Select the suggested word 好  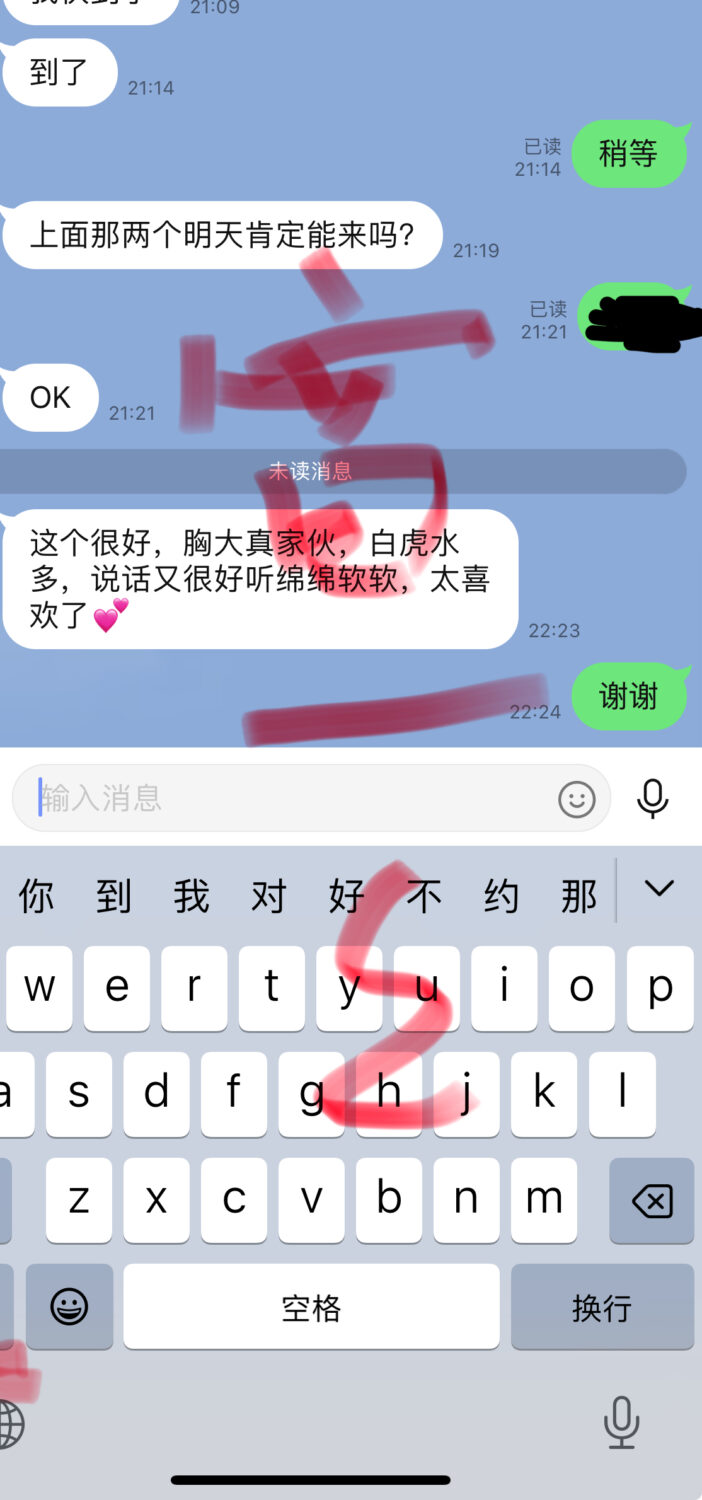click(347, 896)
